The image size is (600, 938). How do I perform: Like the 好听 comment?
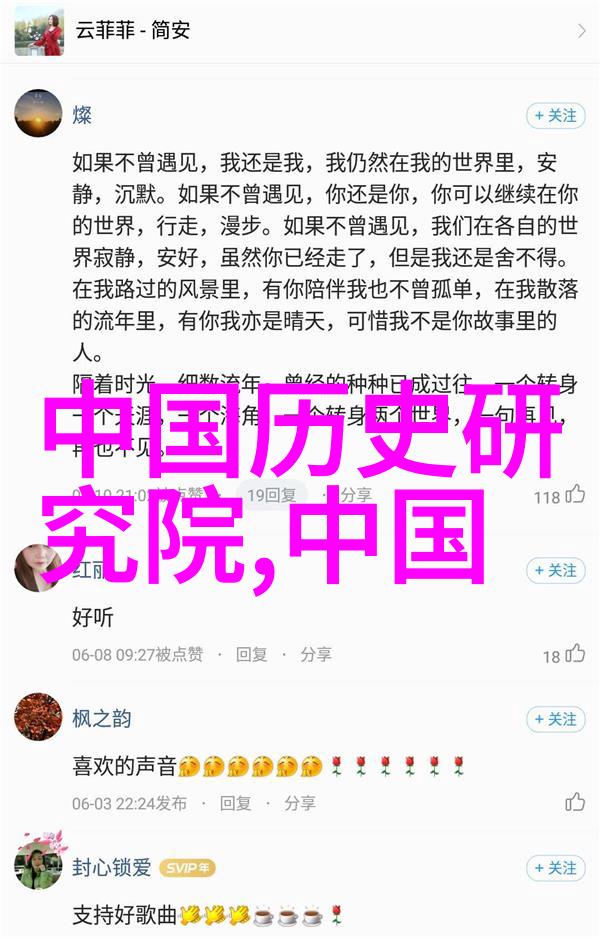(574, 654)
